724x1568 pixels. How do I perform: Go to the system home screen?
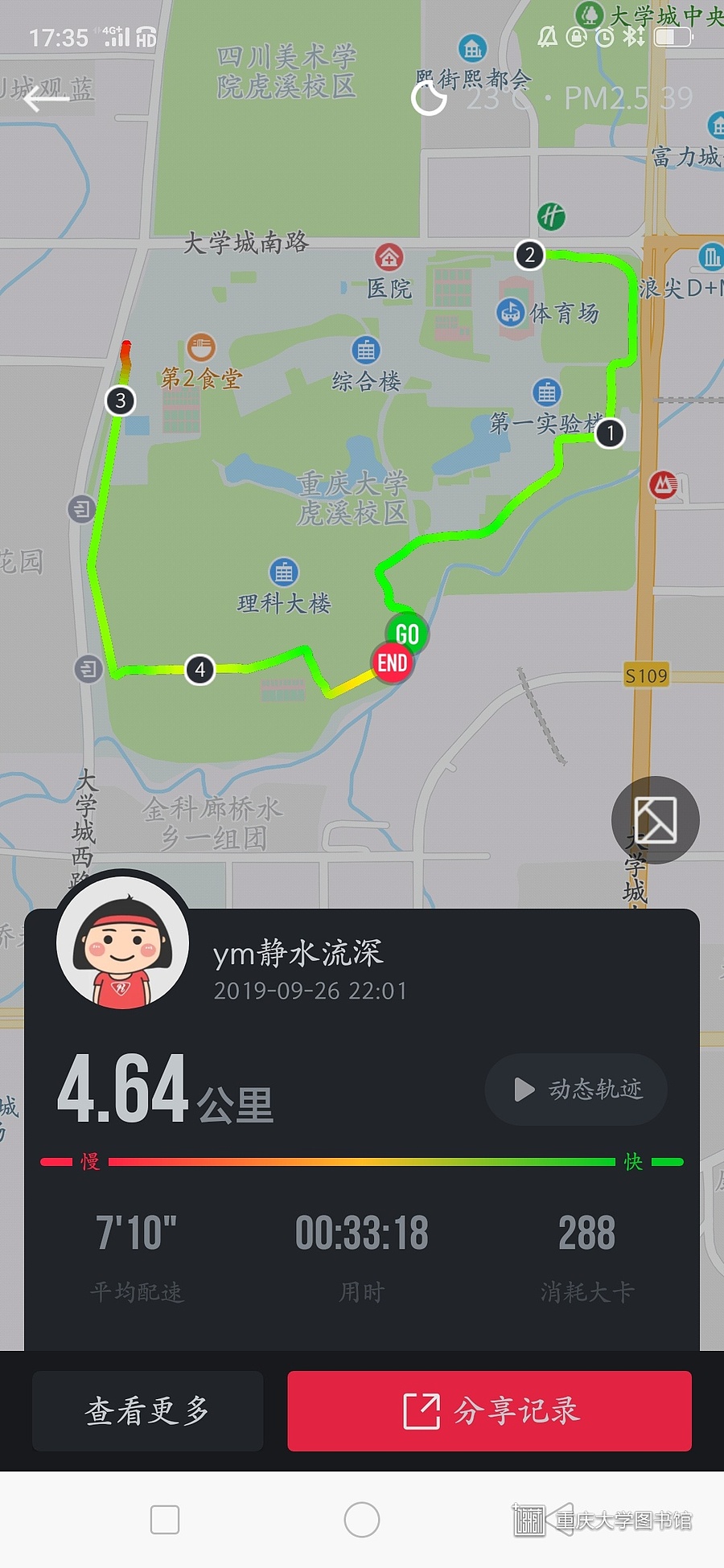pos(362,1520)
